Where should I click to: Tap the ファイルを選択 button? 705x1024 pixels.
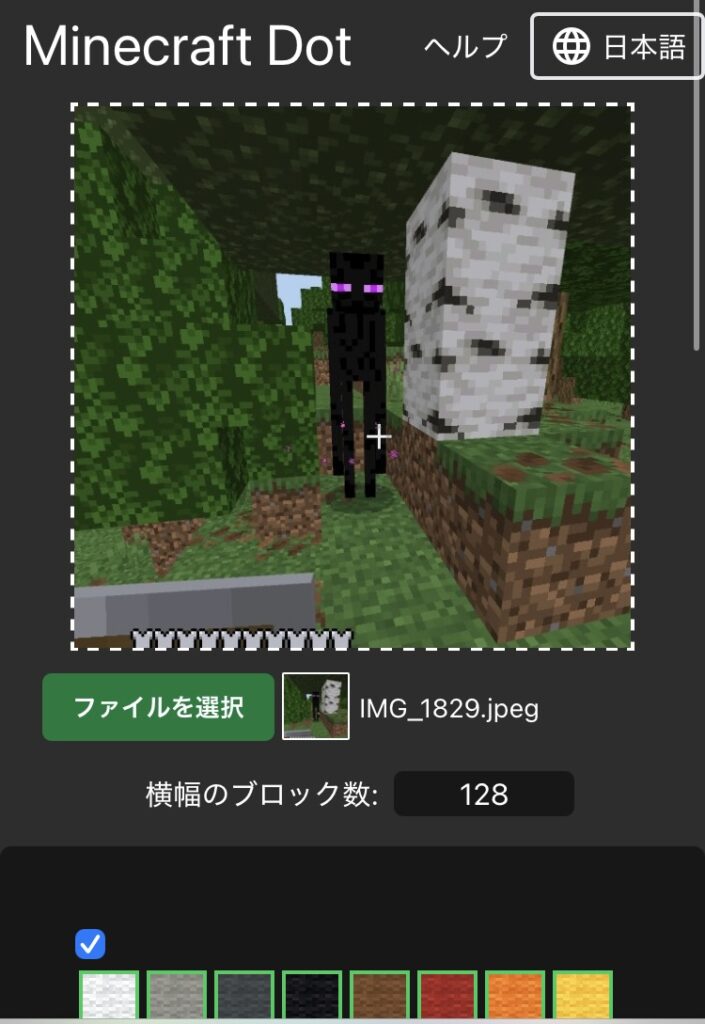click(158, 707)
